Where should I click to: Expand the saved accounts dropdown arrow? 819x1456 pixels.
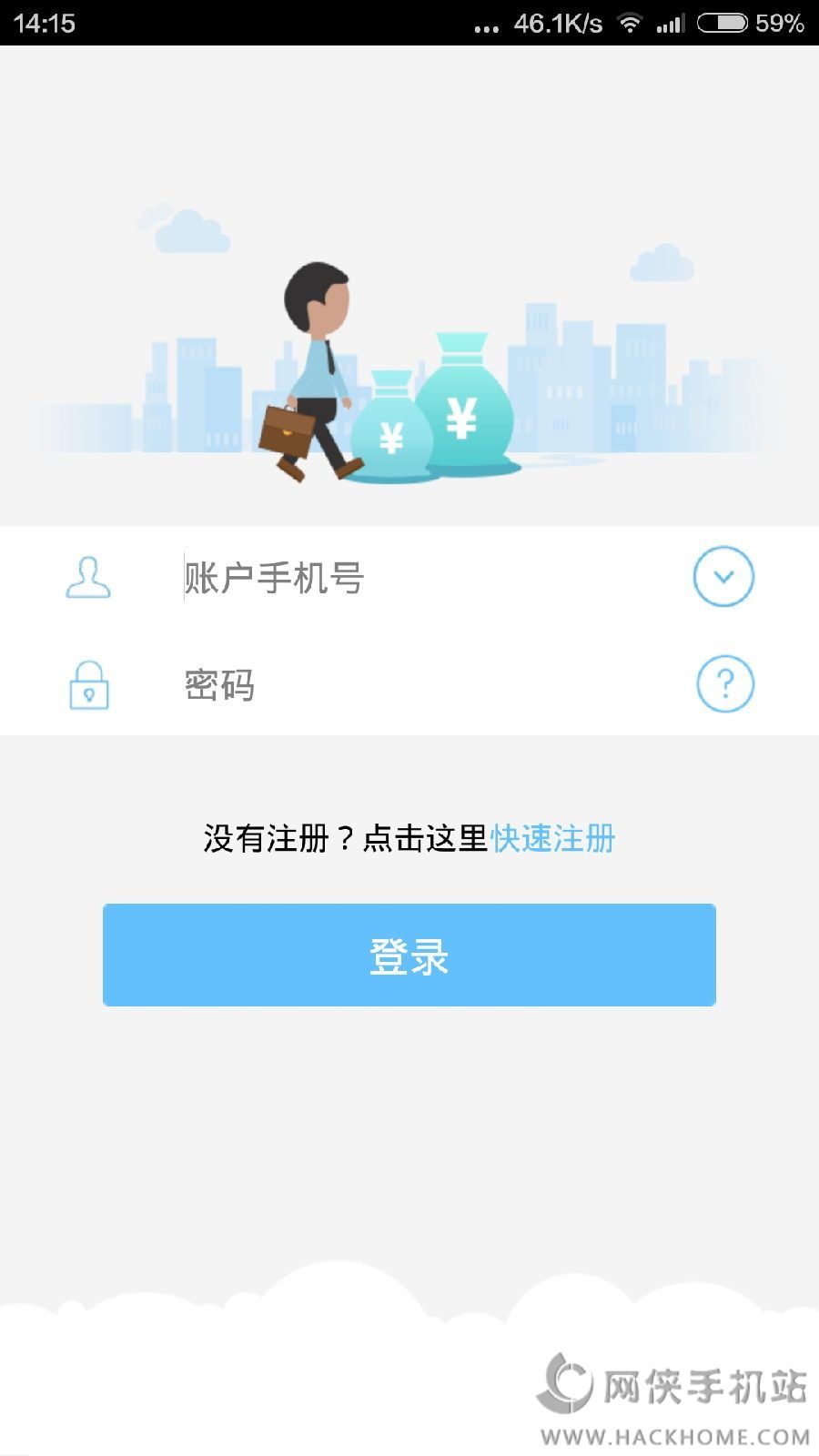pos(723,577)
